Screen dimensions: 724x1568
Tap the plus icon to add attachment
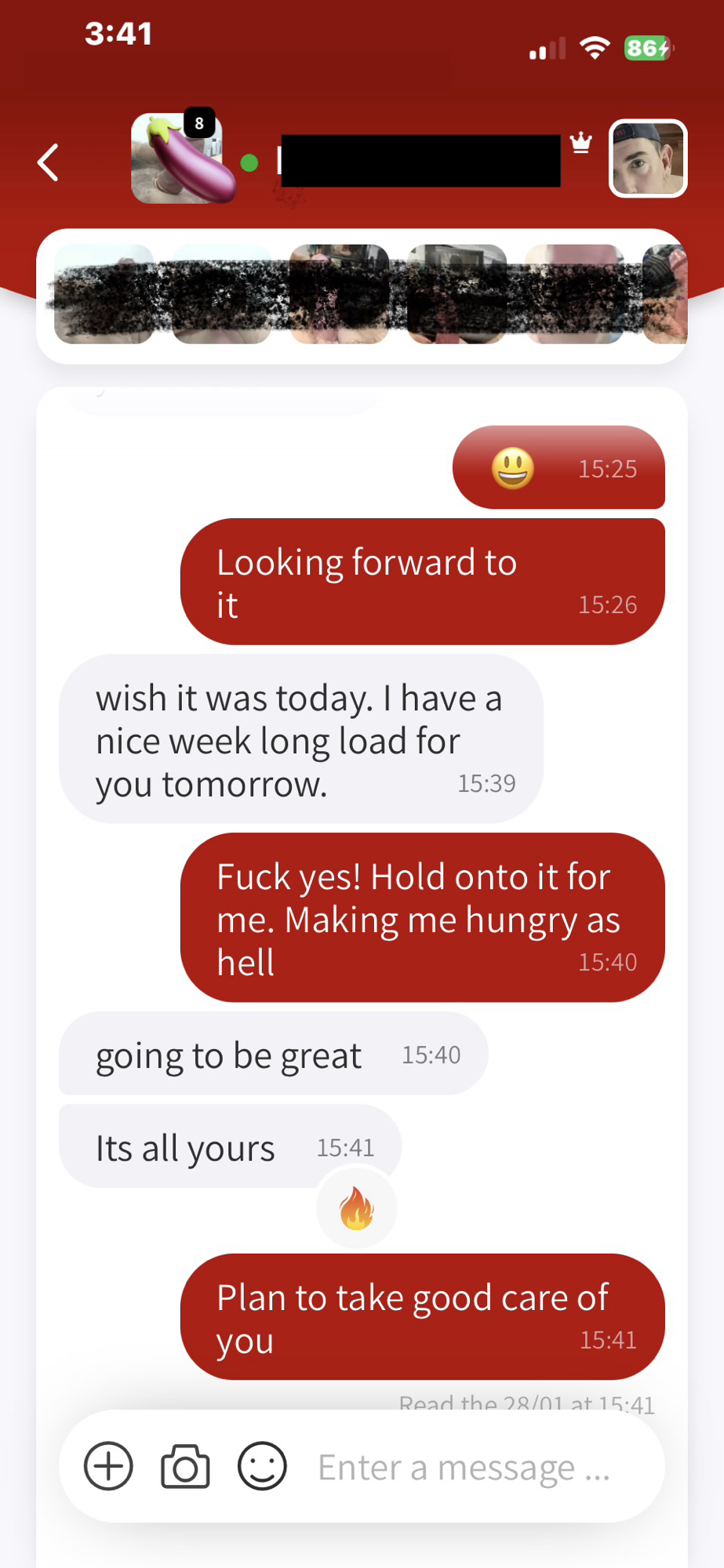coord(108,1466)
